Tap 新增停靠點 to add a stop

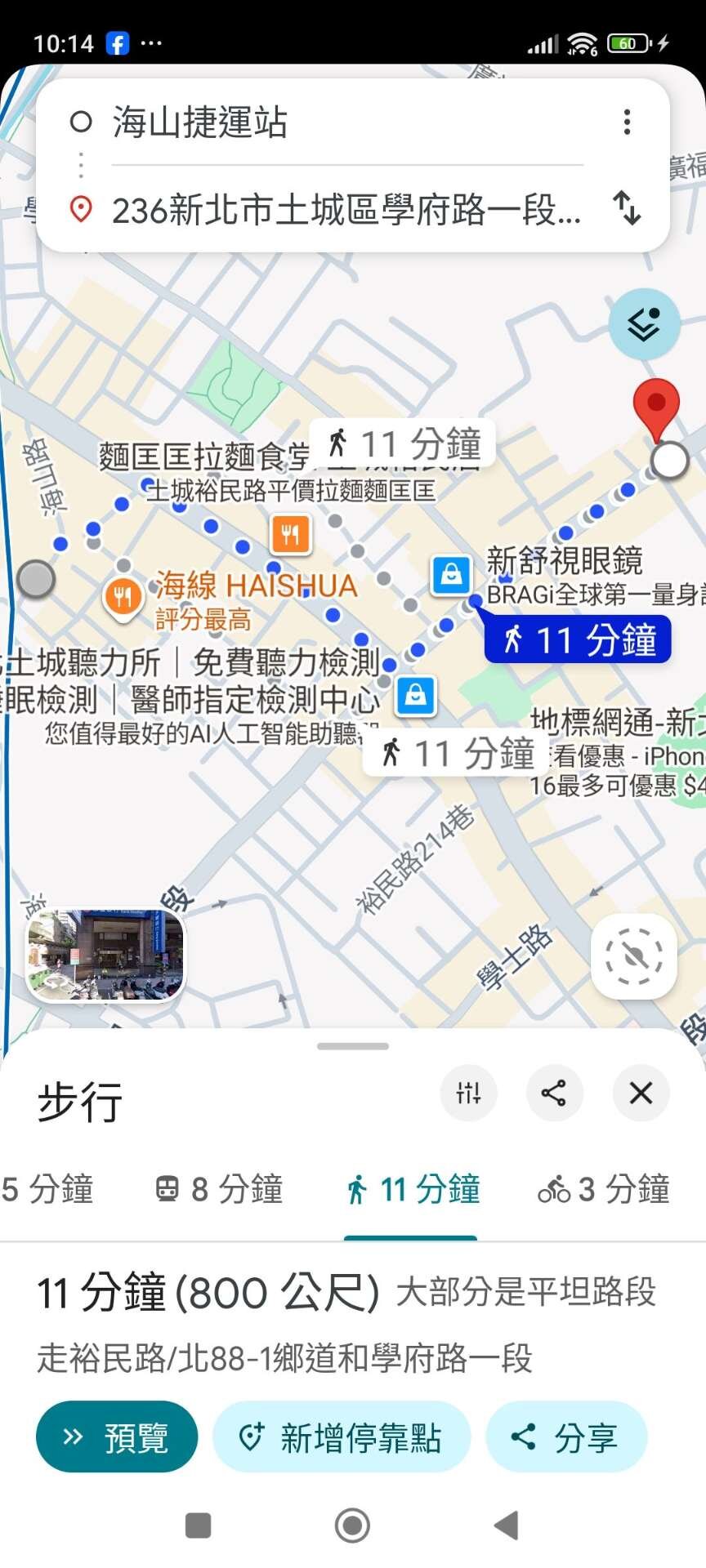pos(342,1437)
